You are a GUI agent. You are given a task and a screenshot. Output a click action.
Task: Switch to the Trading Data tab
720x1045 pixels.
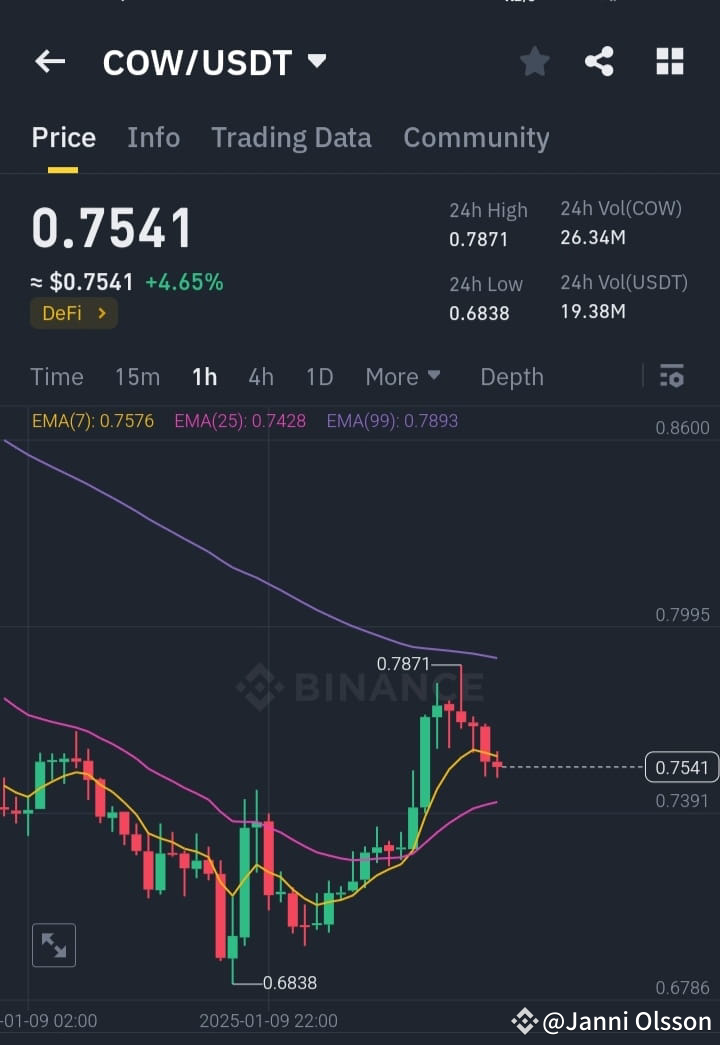(x=291, y=137)
